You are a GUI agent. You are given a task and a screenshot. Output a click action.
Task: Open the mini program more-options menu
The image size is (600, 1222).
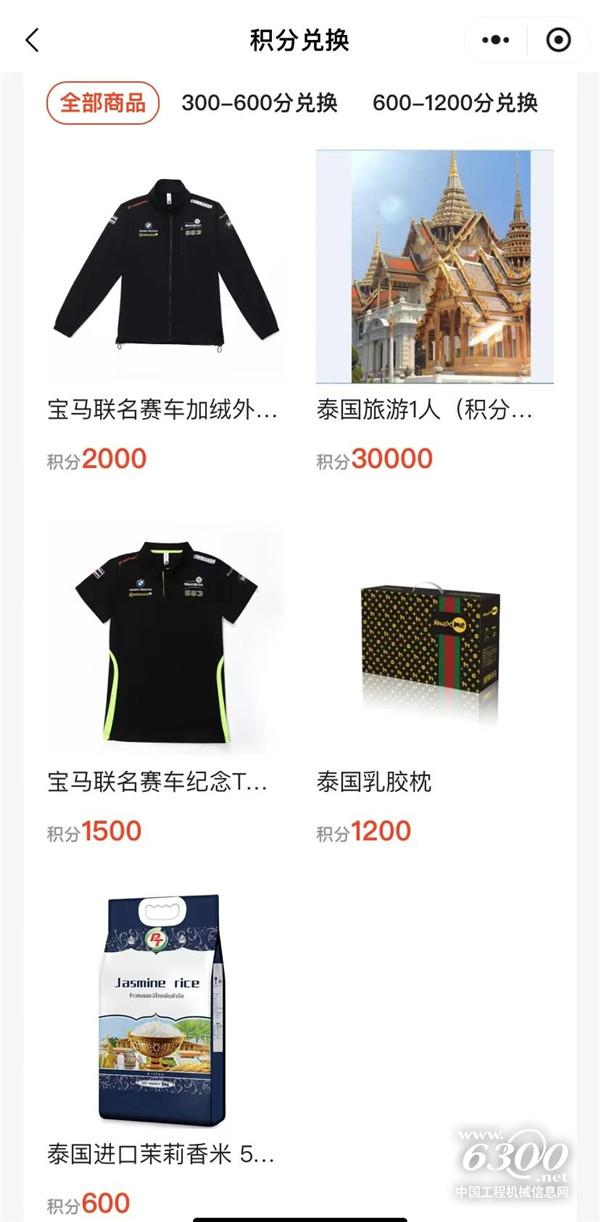[x=496, y=40]
